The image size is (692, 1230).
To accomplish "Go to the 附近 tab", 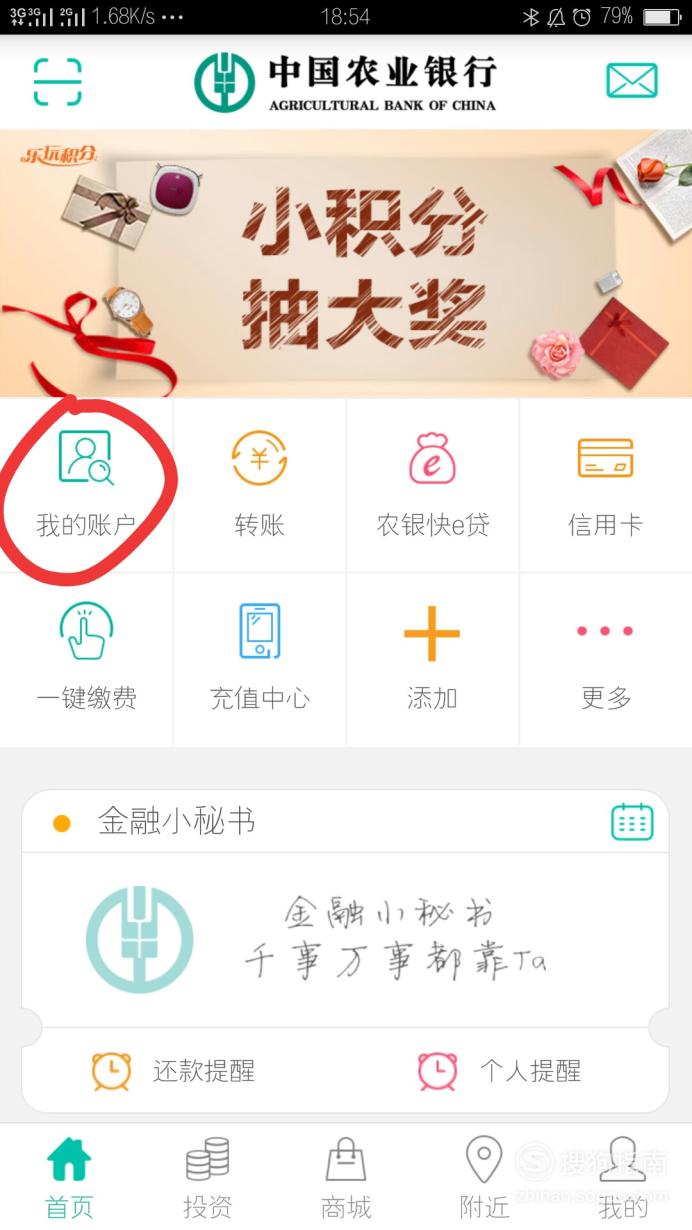I will (484, 1178).
